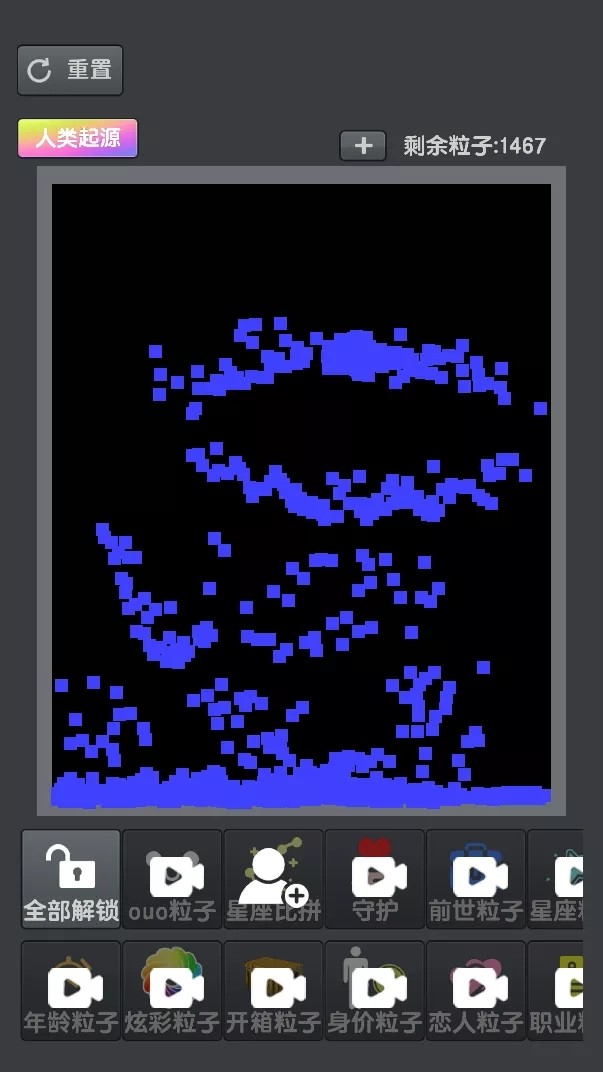Pick the 炫彩粒子 tile
This screenshot has width=603, height=1072.
coord(172,990)
